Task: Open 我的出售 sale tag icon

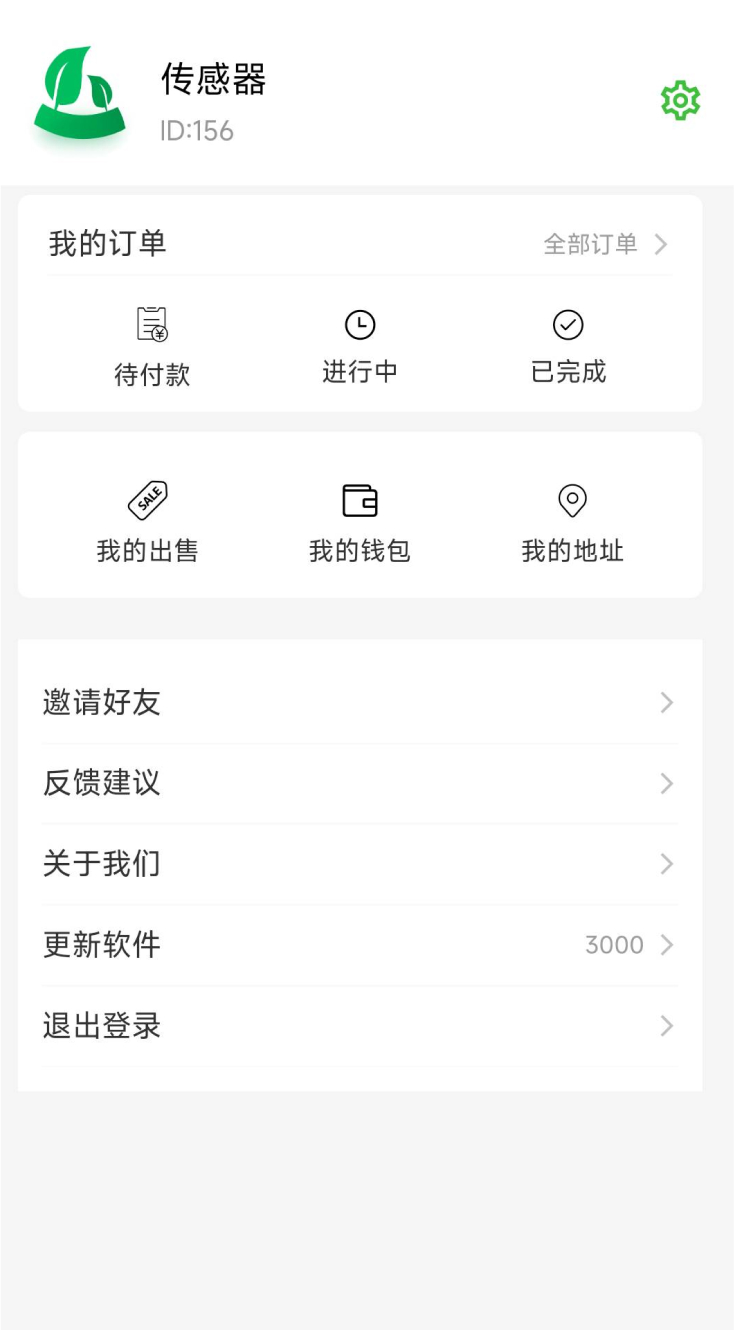Action: pyautogui.click(x=150, y=498)
